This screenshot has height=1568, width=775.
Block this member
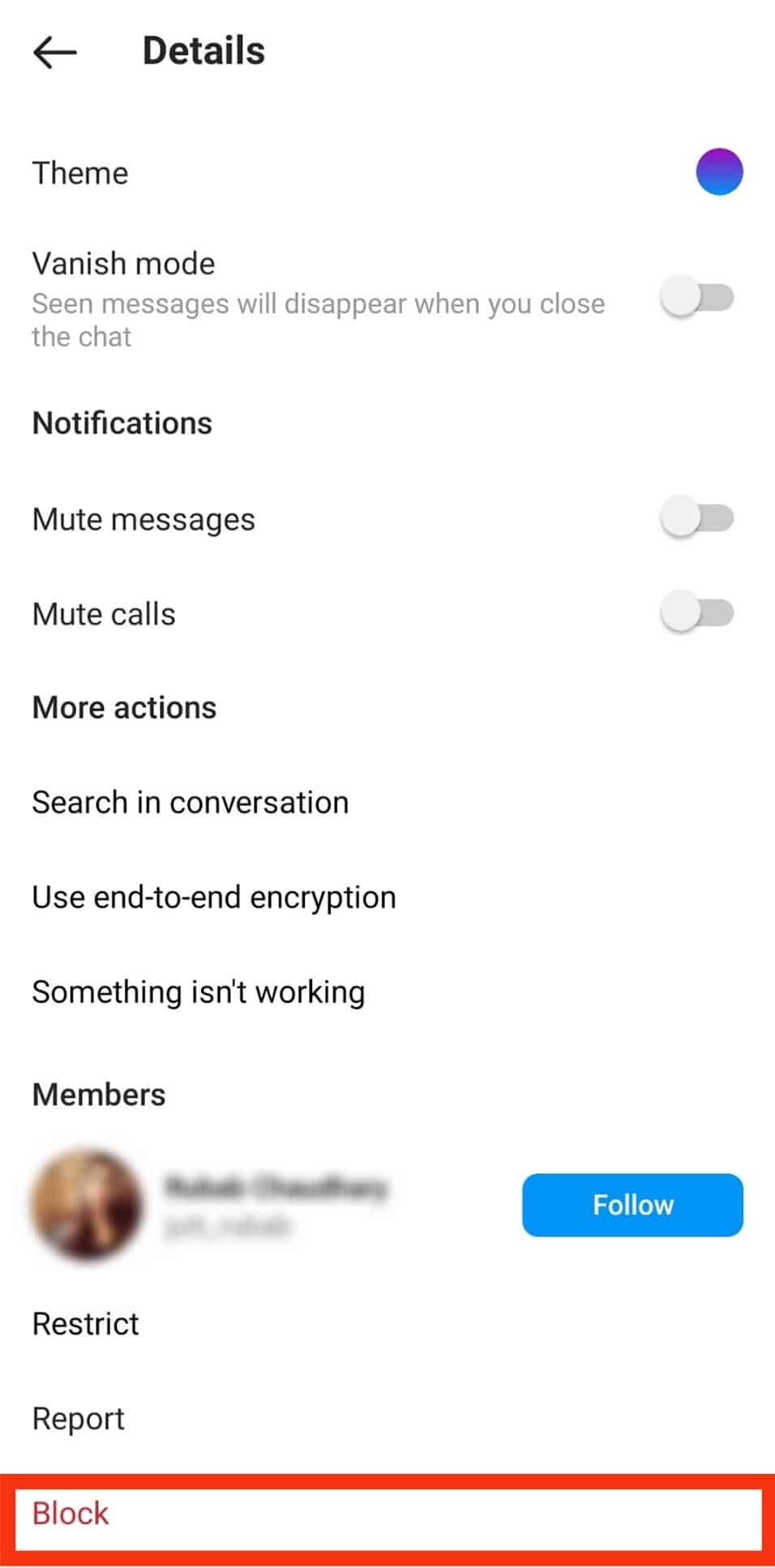tap(71, 1514)
